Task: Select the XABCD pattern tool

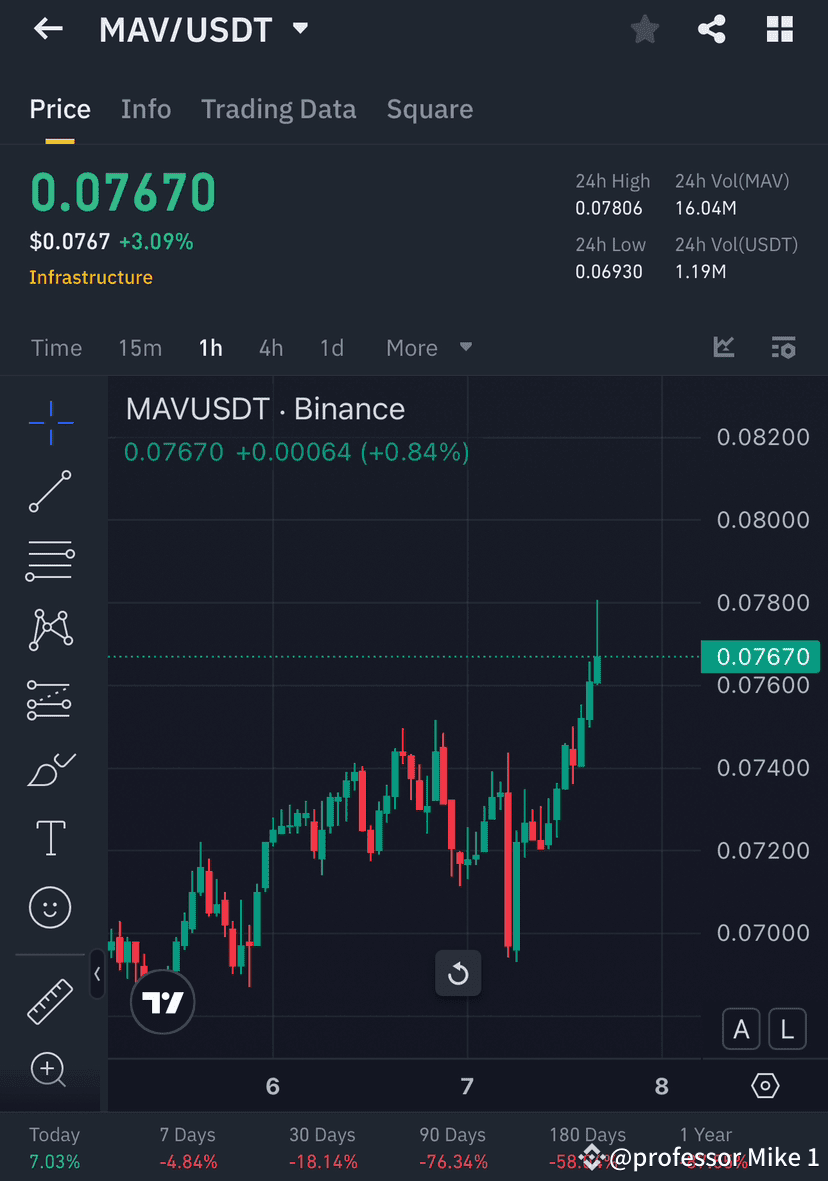Action: [50, 630]
